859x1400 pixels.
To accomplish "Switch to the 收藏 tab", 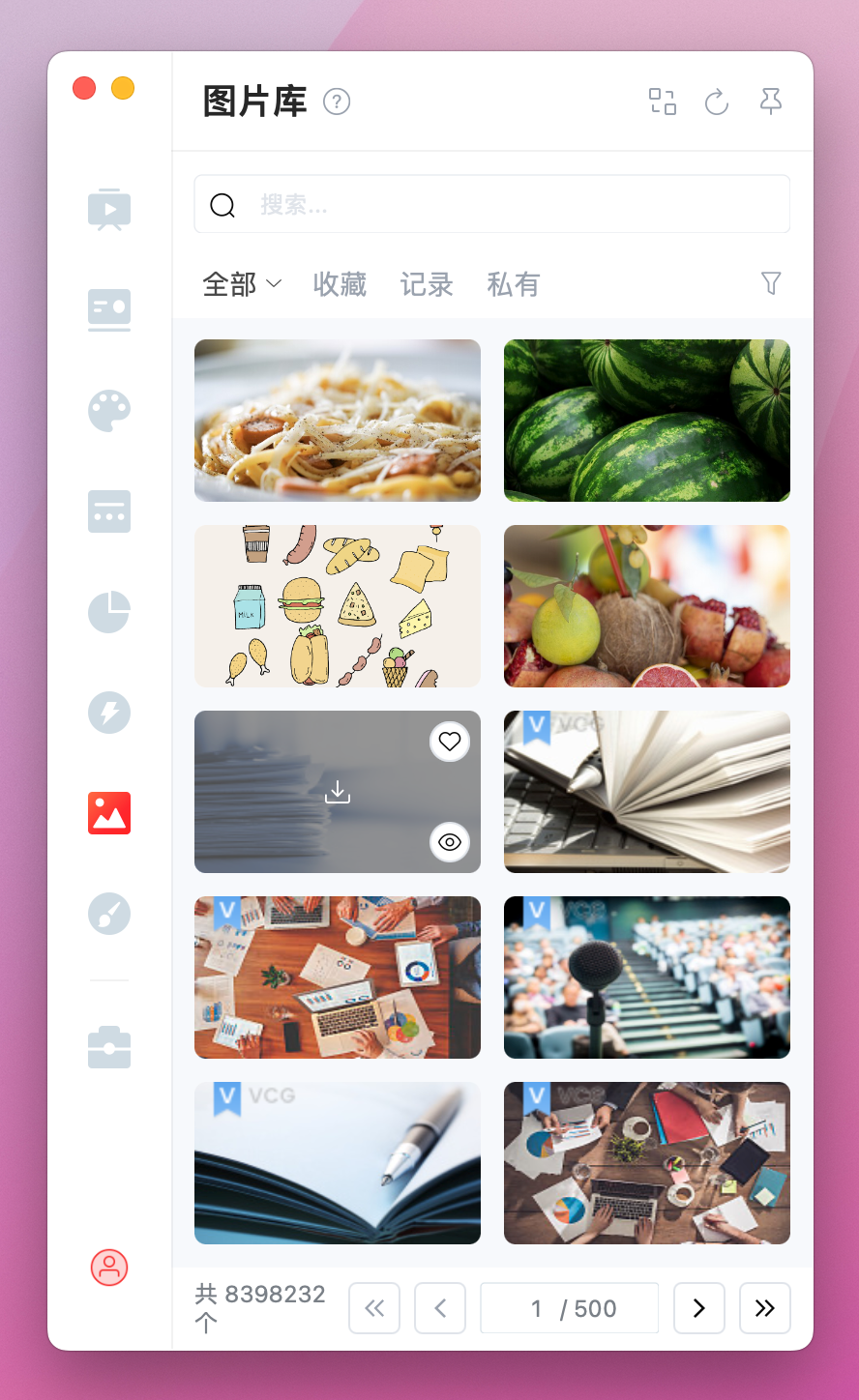I will pyautogui.click(x=340, y=284).
